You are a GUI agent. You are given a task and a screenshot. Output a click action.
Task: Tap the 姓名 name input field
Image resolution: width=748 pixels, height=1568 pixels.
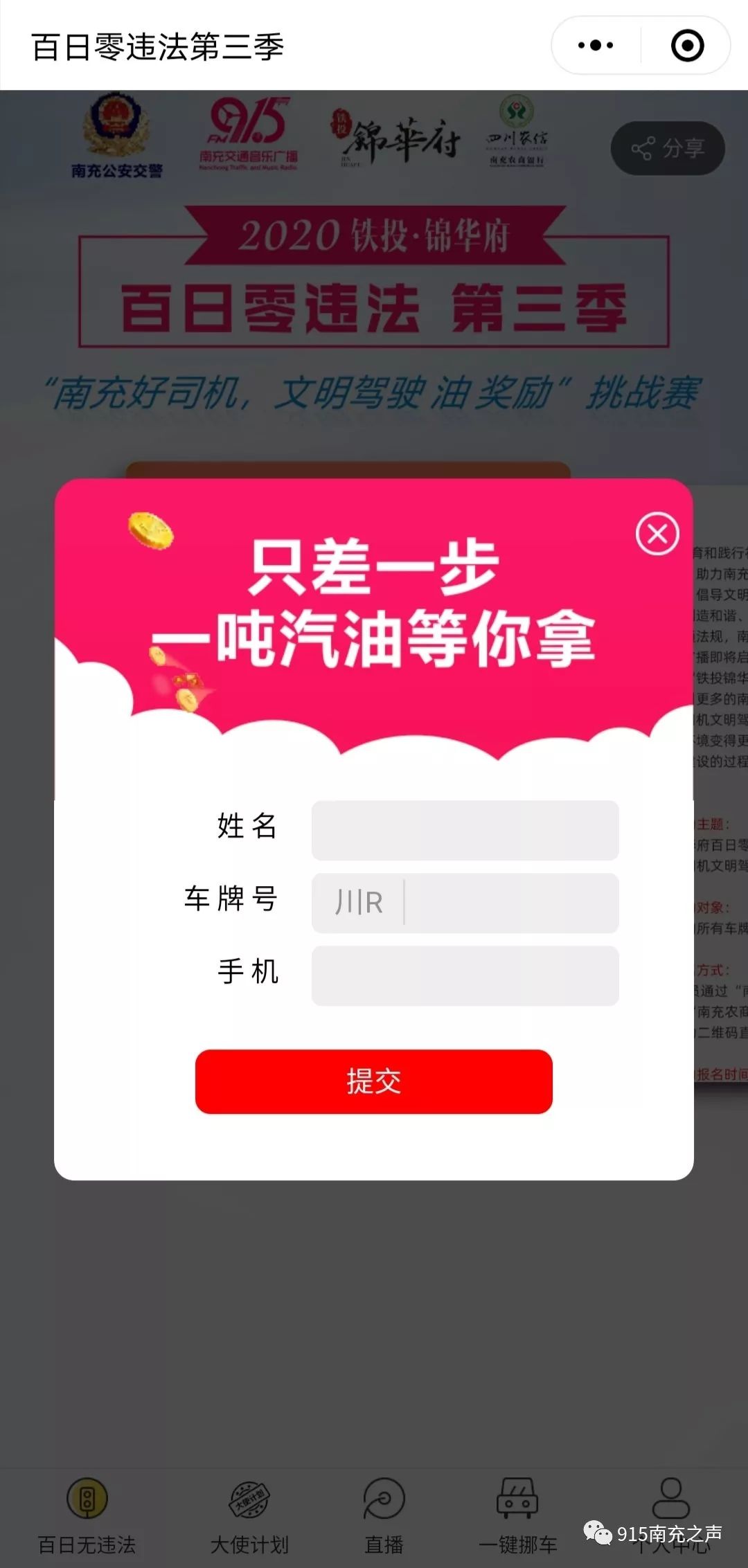click(465, 830)
